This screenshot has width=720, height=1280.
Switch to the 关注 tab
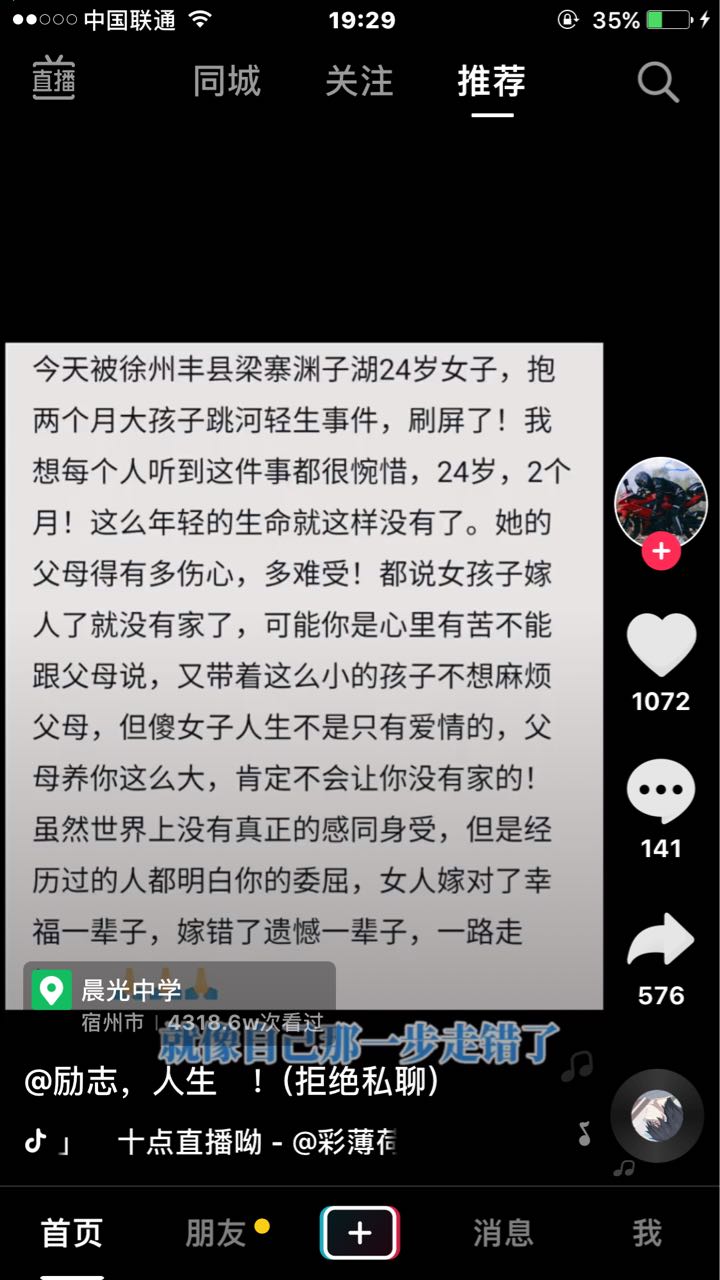coord(359,82)
